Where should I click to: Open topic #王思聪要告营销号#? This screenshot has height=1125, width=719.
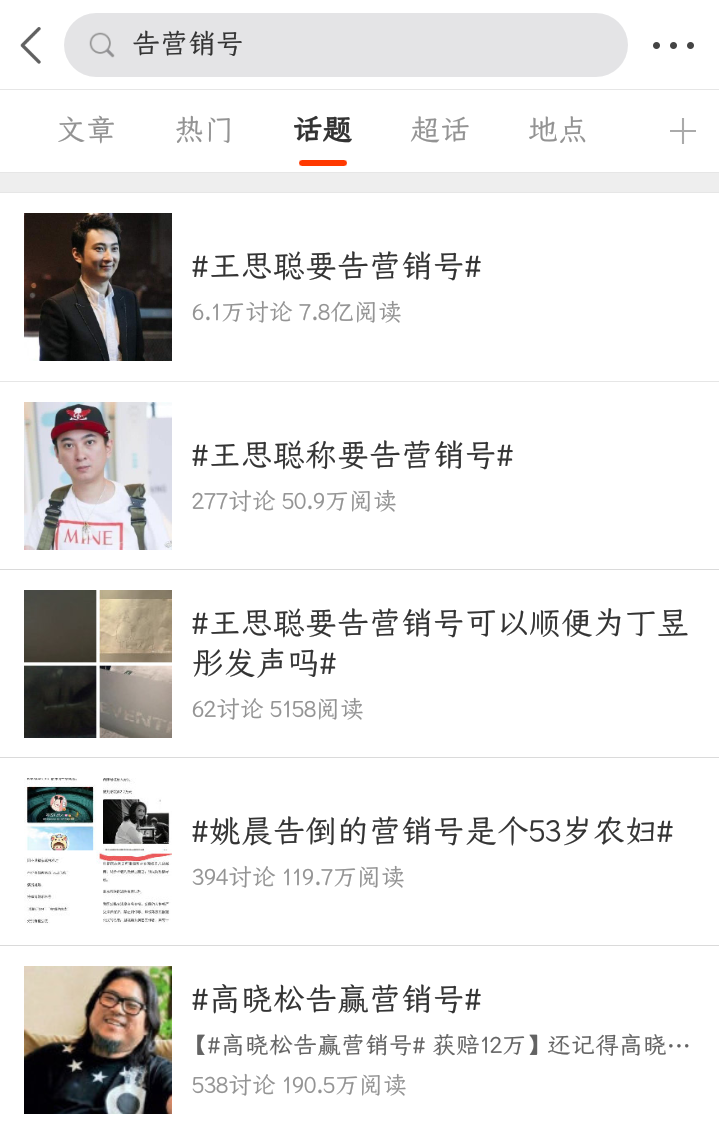337,267
